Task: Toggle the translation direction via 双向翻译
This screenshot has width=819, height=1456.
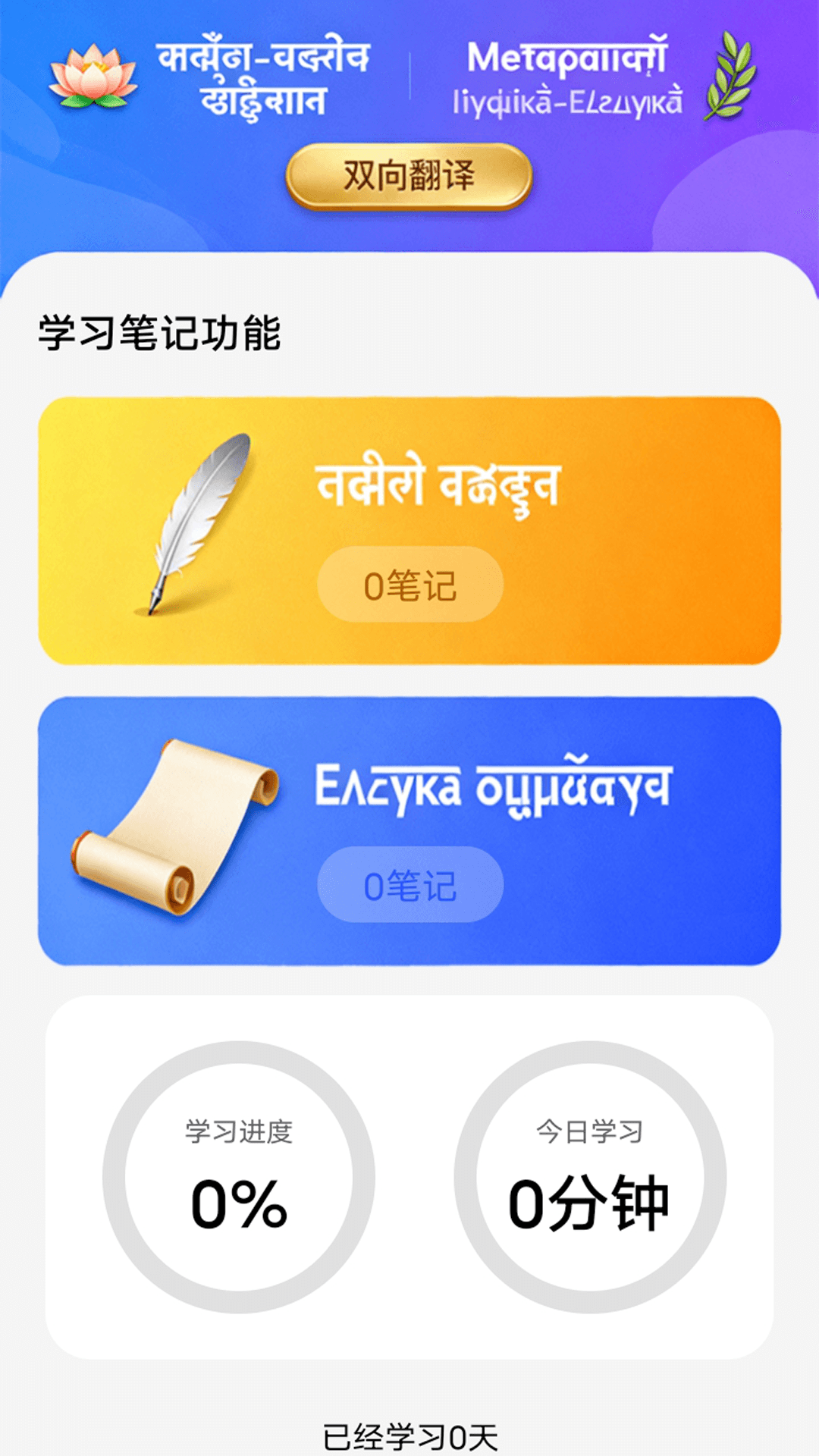Action: 409,176
